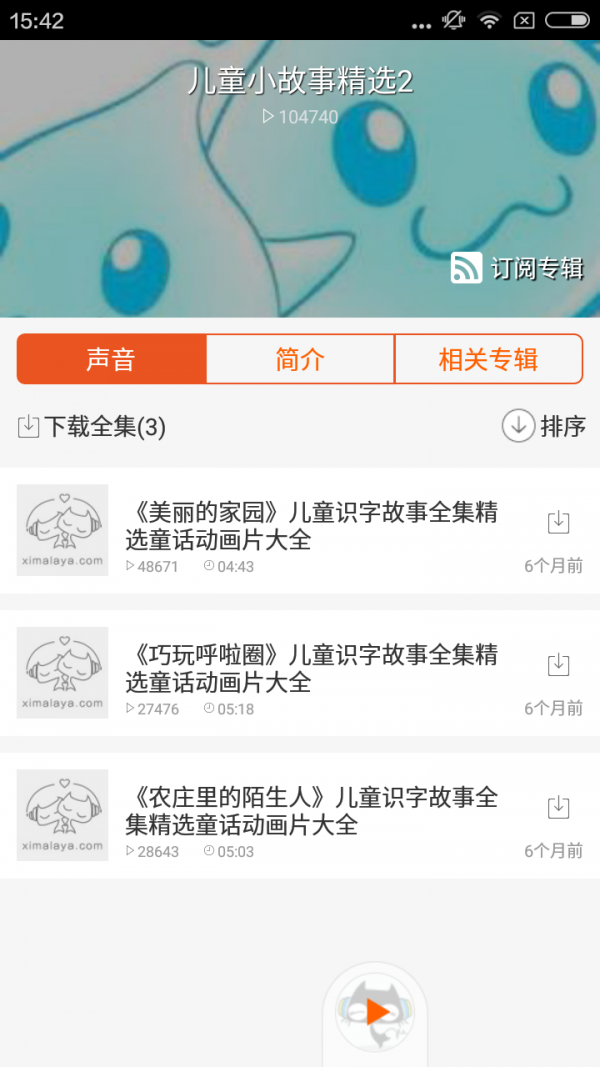Screen dimensions: 600x1067
Task: Download the 《巧玩呼啦圈》 track
Action: tap(558, 665)
